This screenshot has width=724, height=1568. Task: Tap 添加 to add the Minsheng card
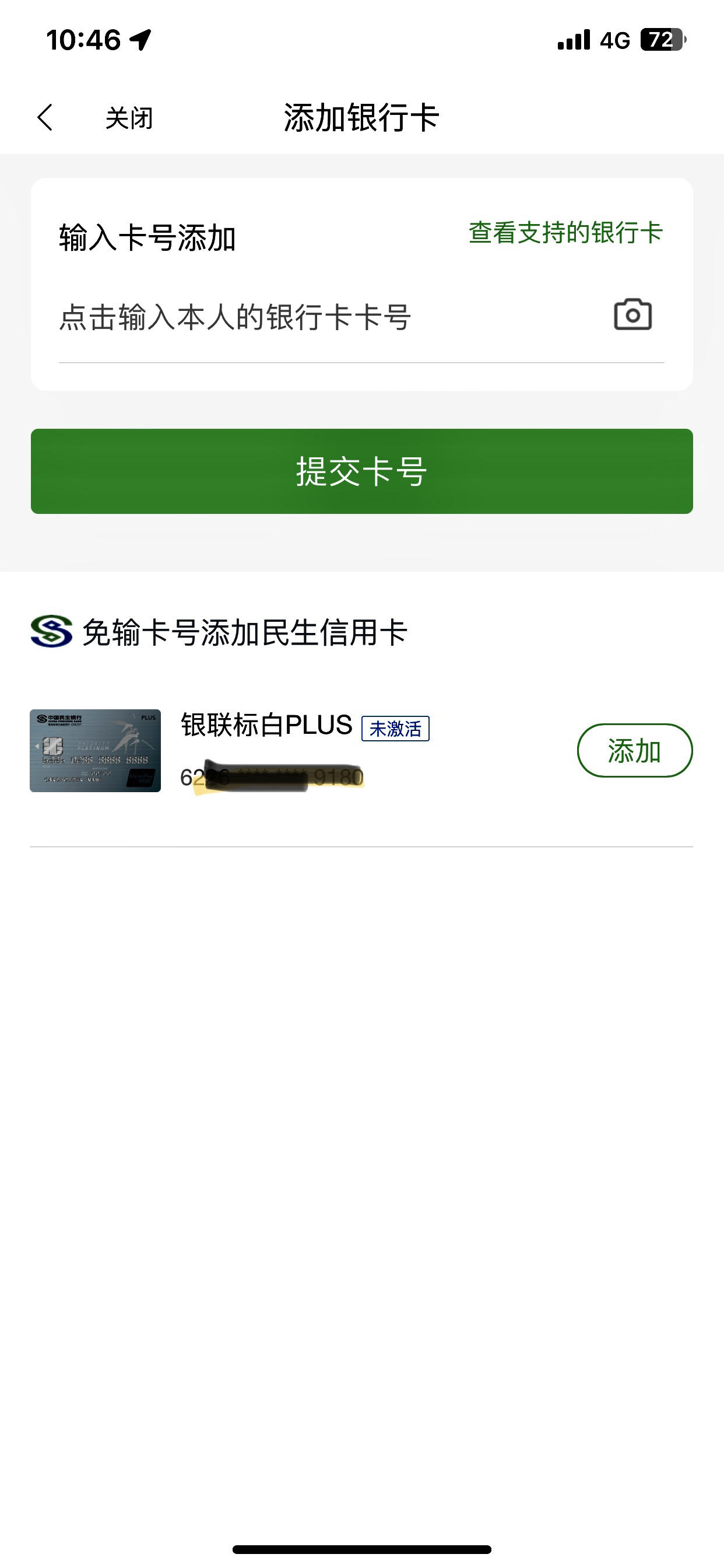click(x=635, y=751)
